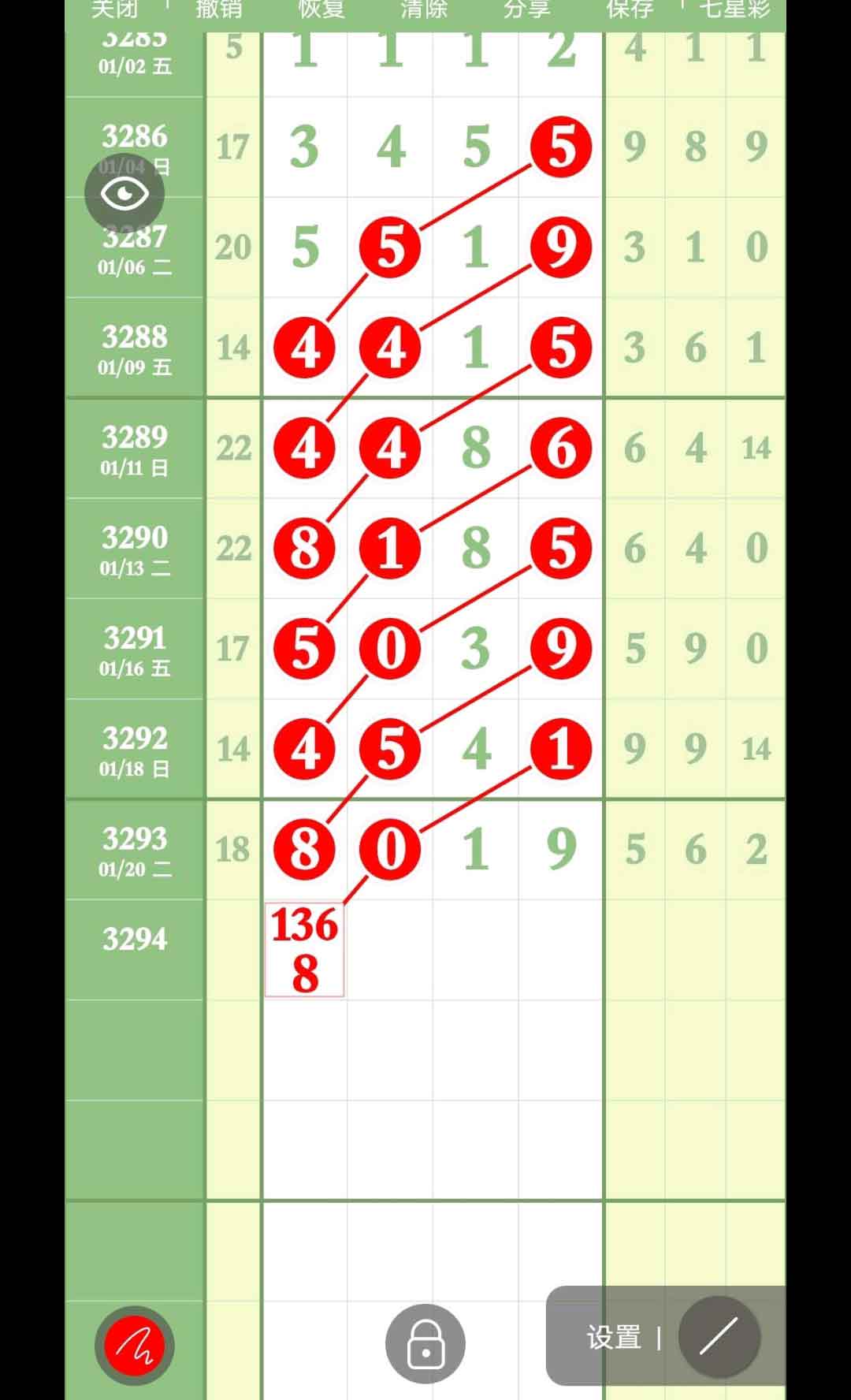Viewport: 851px width, 1400px height.
Task: Tap 关闭 to close the chart
Action: (x=115, y=9)
